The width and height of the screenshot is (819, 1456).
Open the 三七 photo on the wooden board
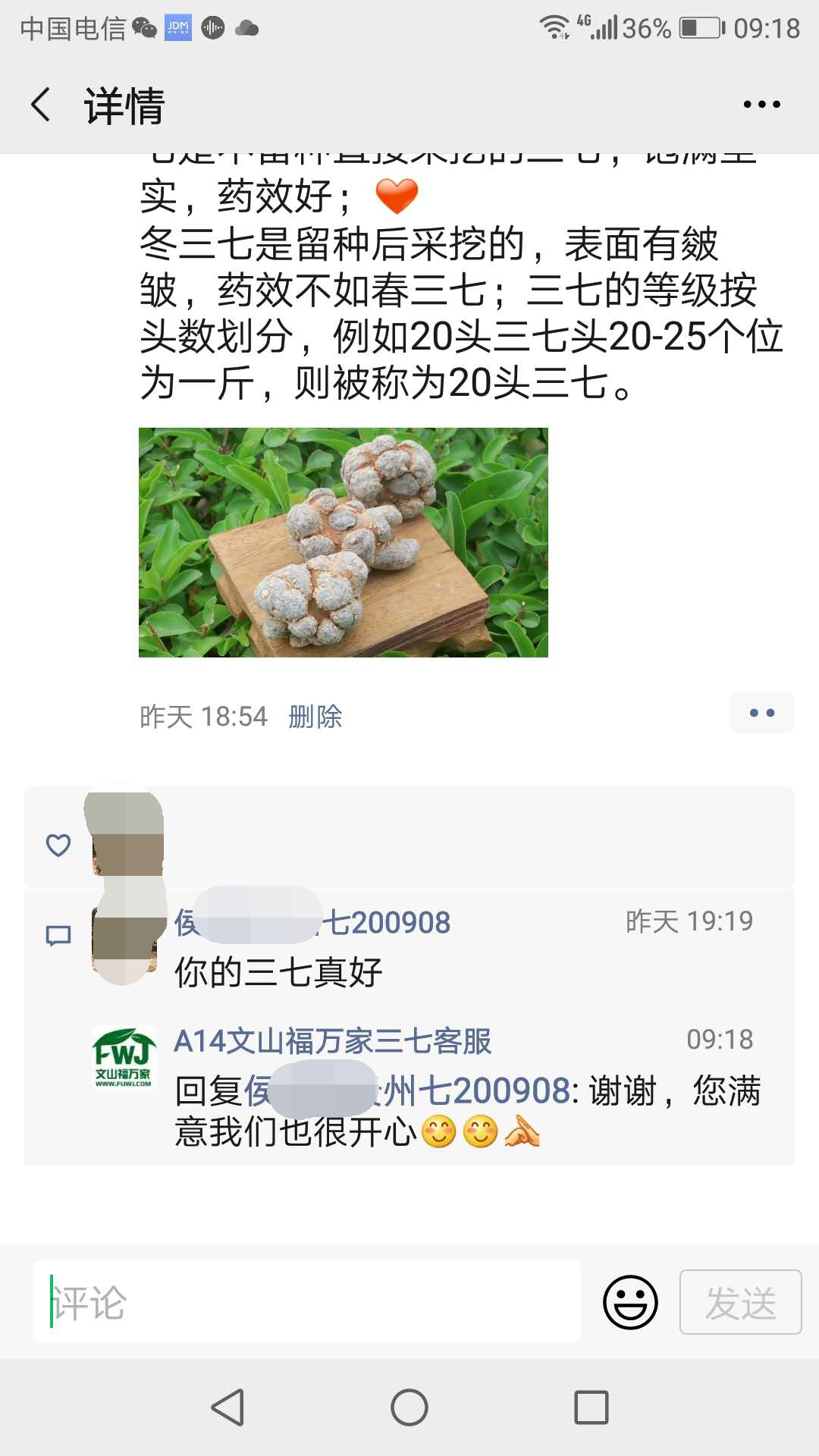(x=343, y=542)
